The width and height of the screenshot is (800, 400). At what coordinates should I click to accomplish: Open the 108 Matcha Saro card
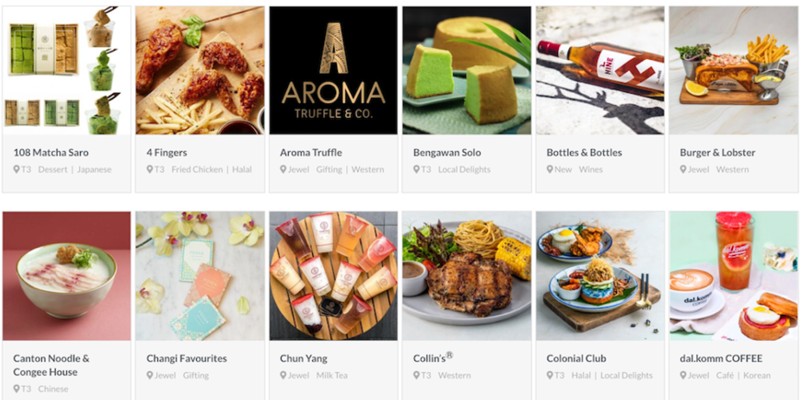(x=66, y=72)
